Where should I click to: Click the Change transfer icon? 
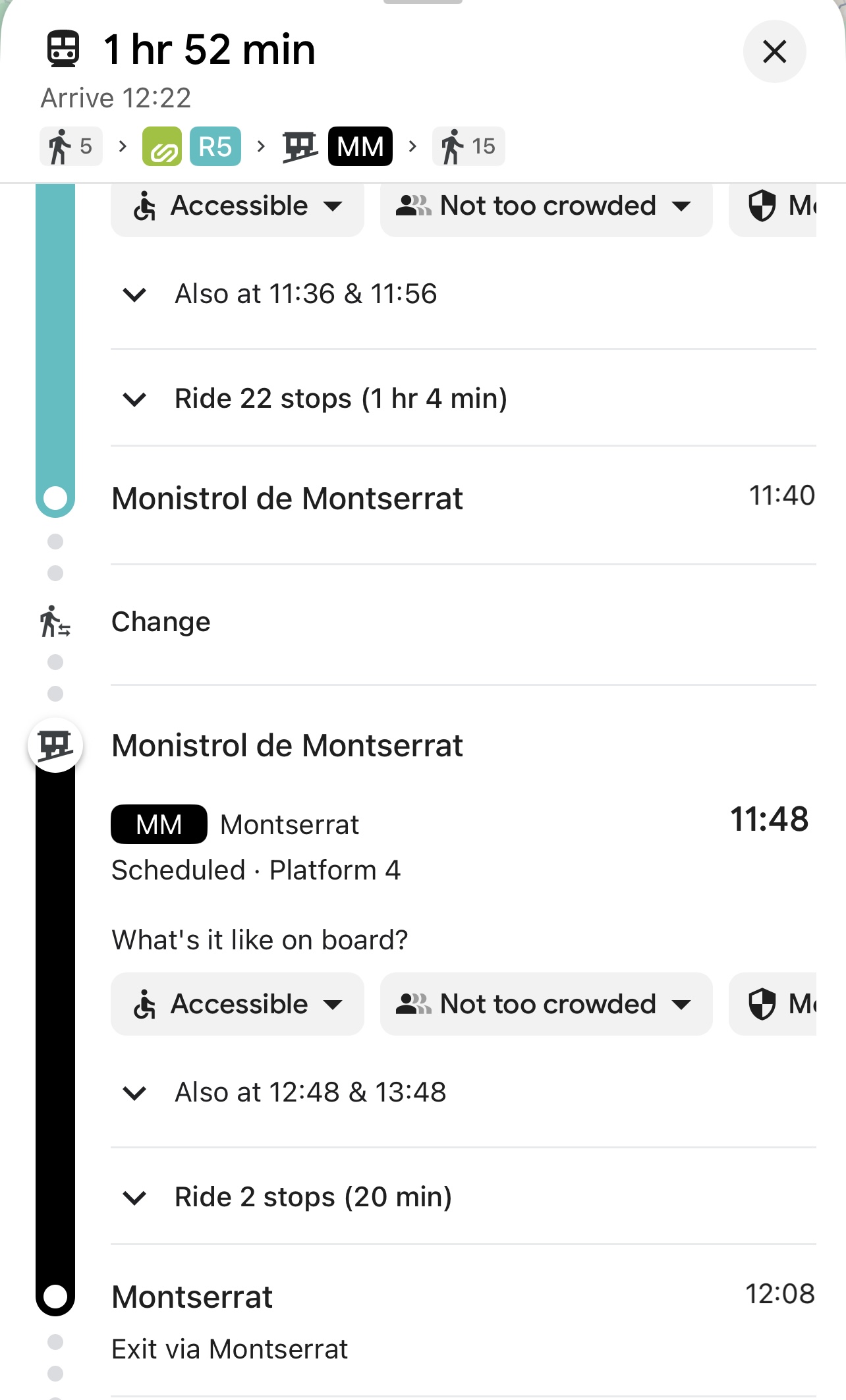click(54, 621)
